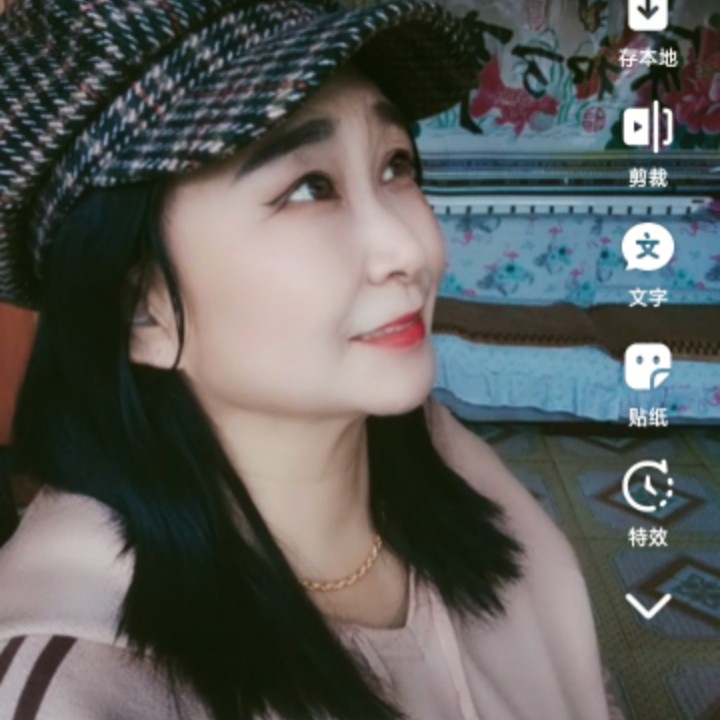Image resolution: width=720 pixels, height=720 pixels.
Task: Open the 特效 effects panel
Action: [648, 488]
